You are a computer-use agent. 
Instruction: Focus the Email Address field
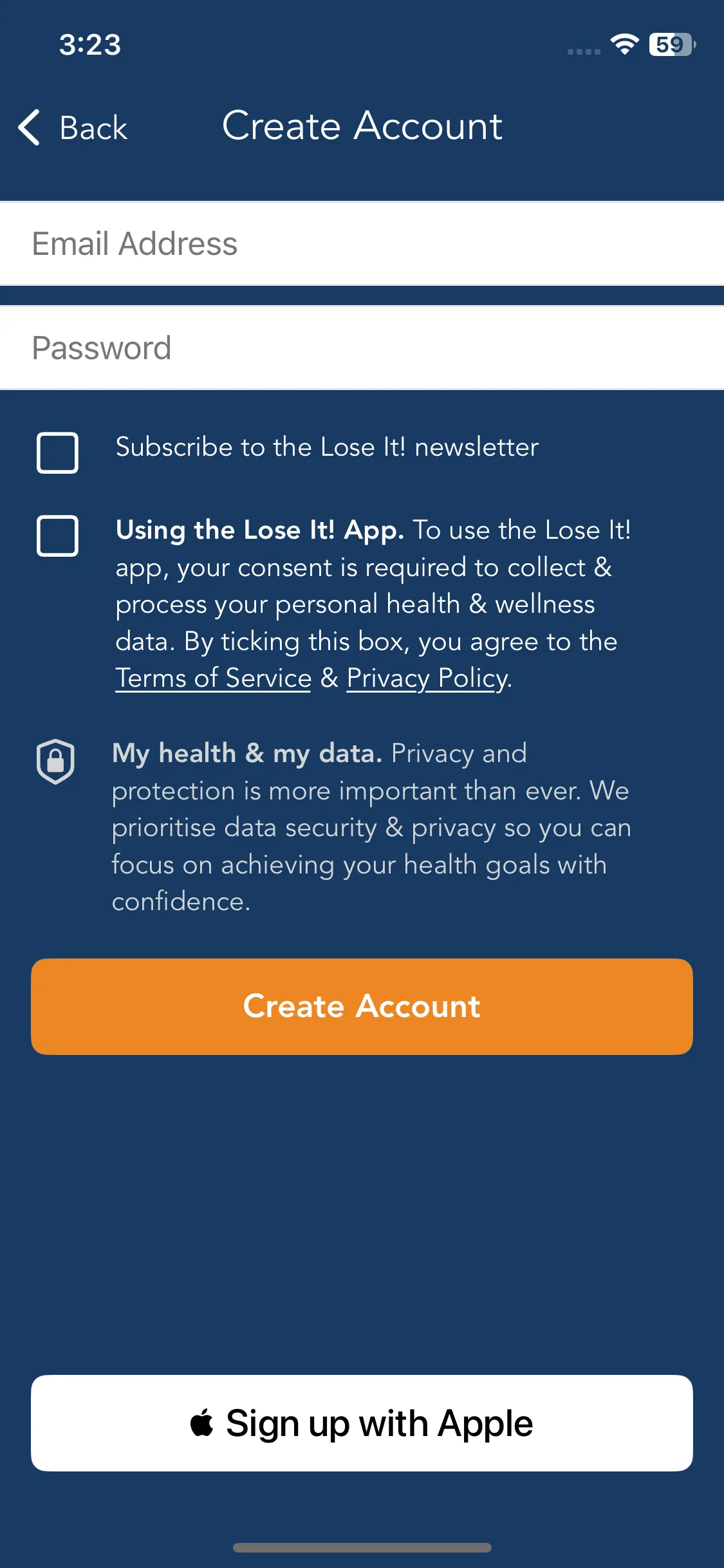(x=362, y=244)
